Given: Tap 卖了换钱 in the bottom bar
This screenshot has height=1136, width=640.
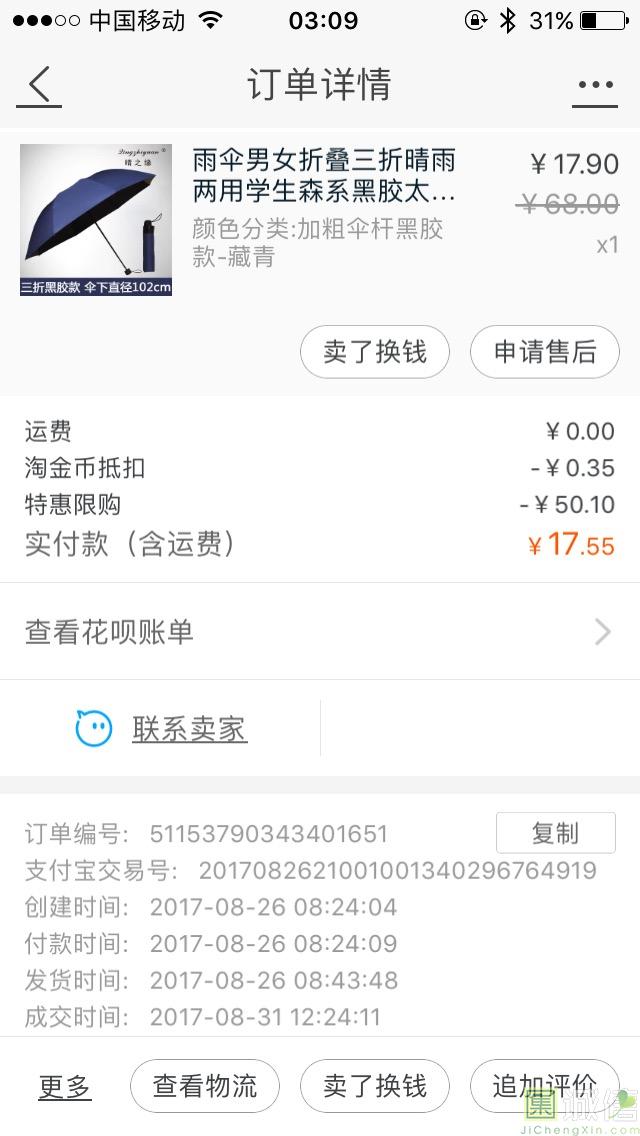Looking at the screenshot, I should coord(375,1086).
